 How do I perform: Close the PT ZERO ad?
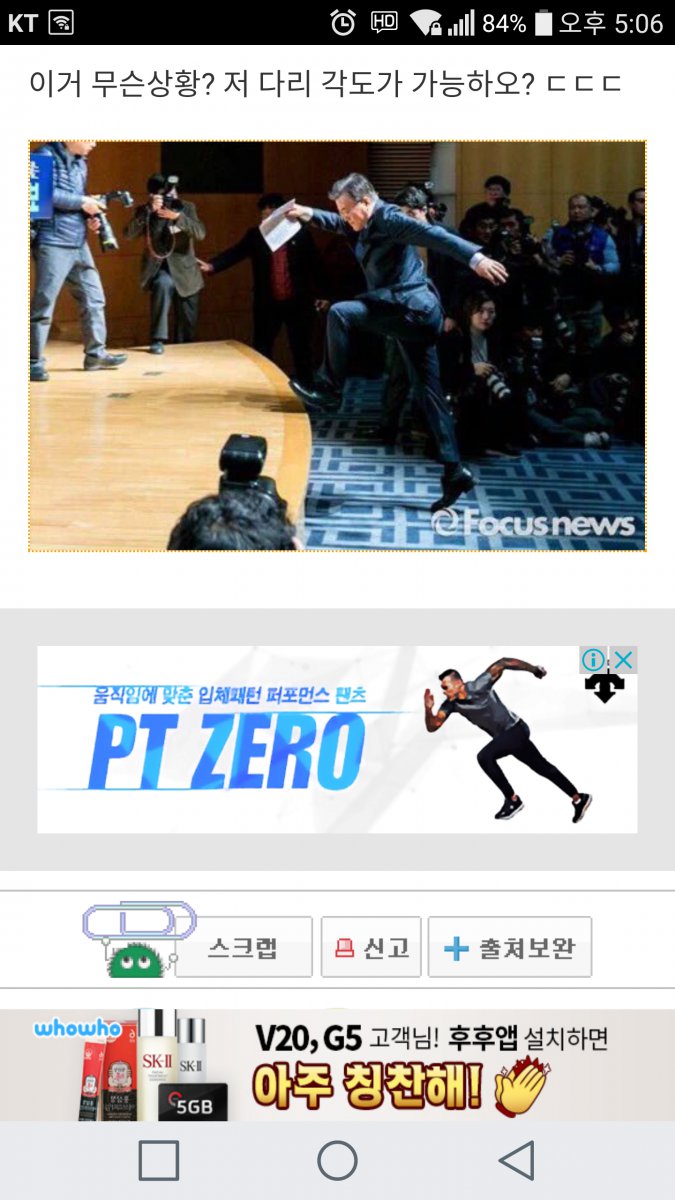coord(623,660)
